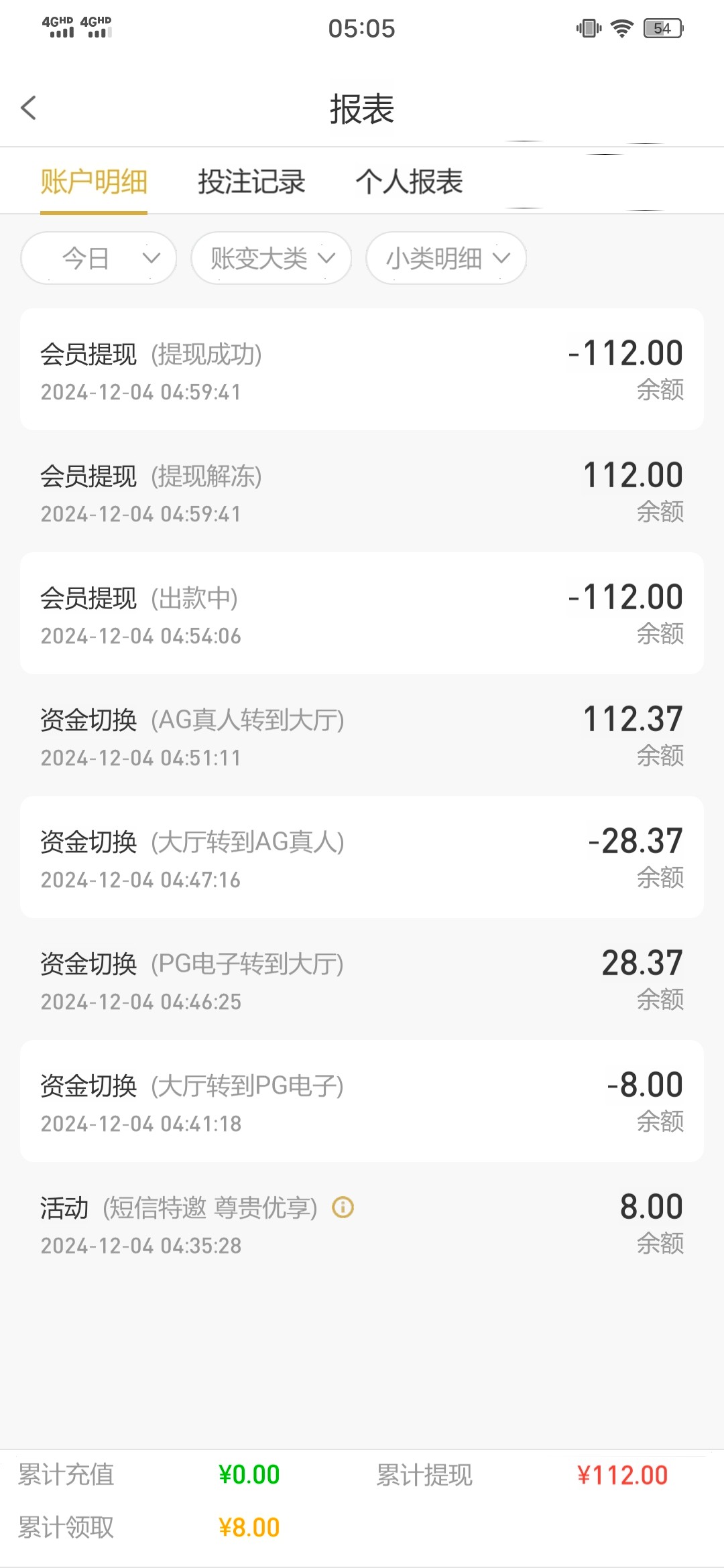Go back using the top-left arrow
The height and width of the screenshot is (1568, 724).
point(29,108)
